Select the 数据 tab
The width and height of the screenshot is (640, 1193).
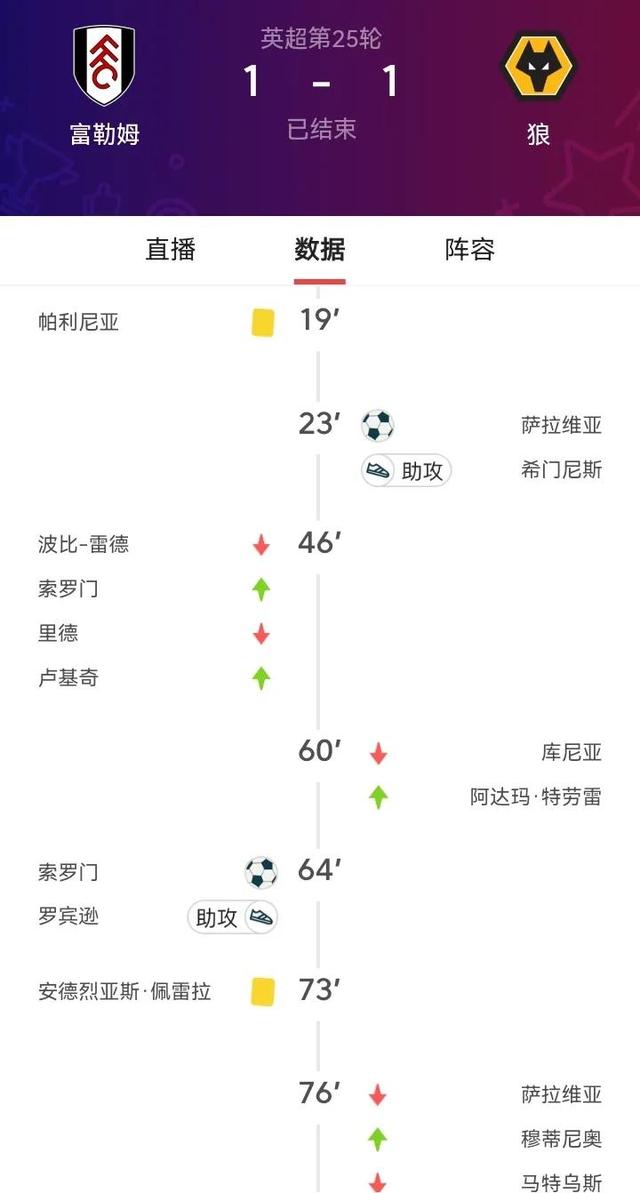click(x=320, y=249)
